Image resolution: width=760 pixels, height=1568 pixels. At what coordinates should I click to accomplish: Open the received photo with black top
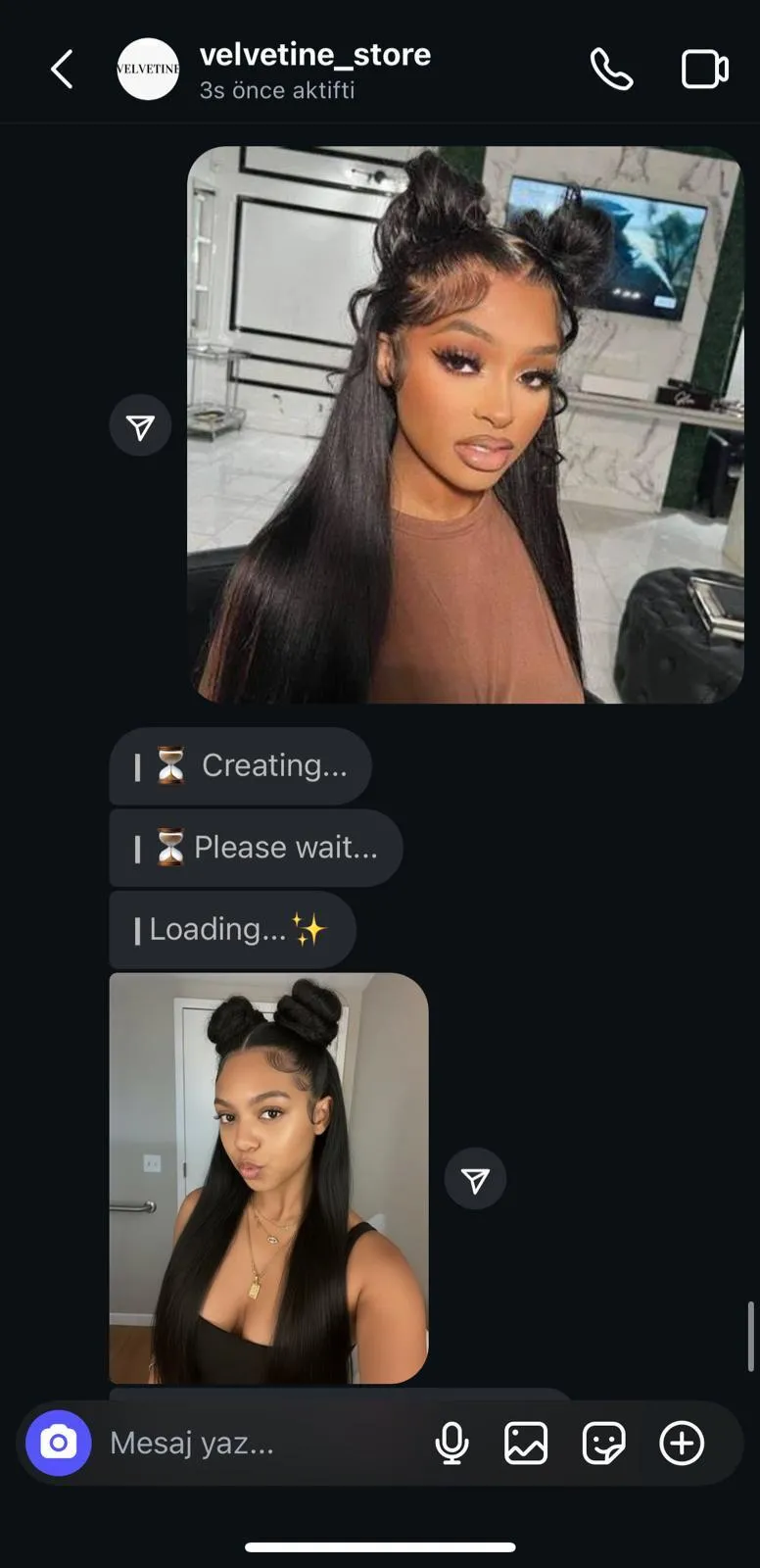268,1178
